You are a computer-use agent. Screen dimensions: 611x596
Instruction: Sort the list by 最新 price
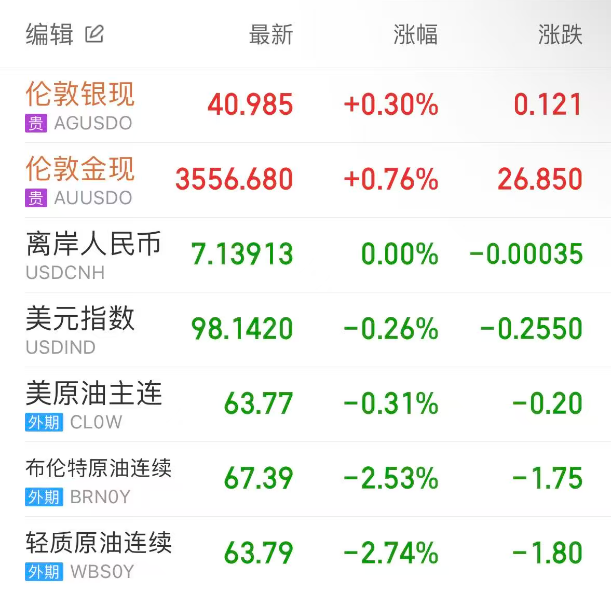coord(270,34)
